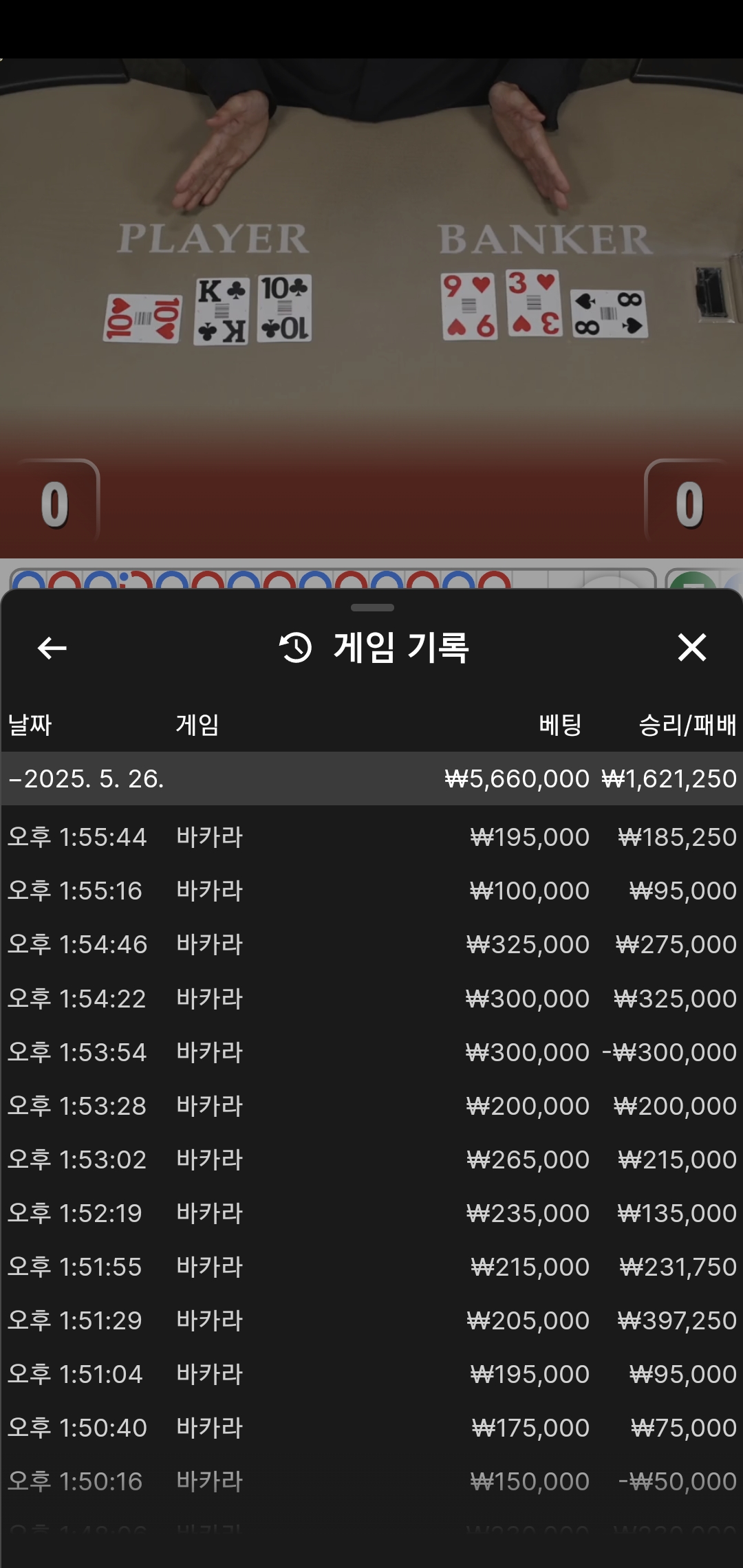Open the 오후 1:55:16 바카라 record

click(x=371, y=891)
